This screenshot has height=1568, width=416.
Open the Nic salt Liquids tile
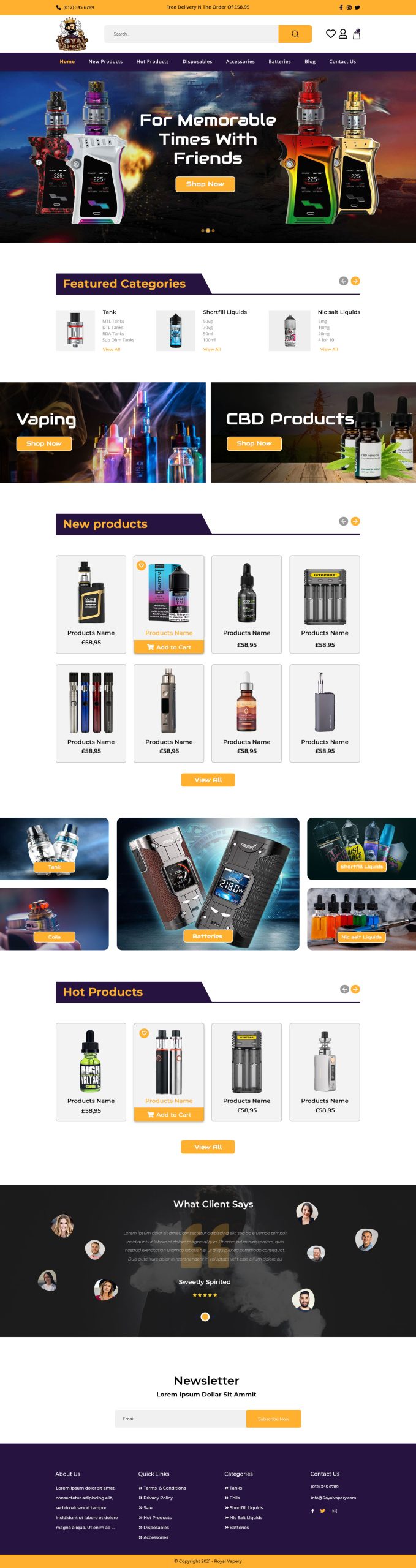[361, 937]
